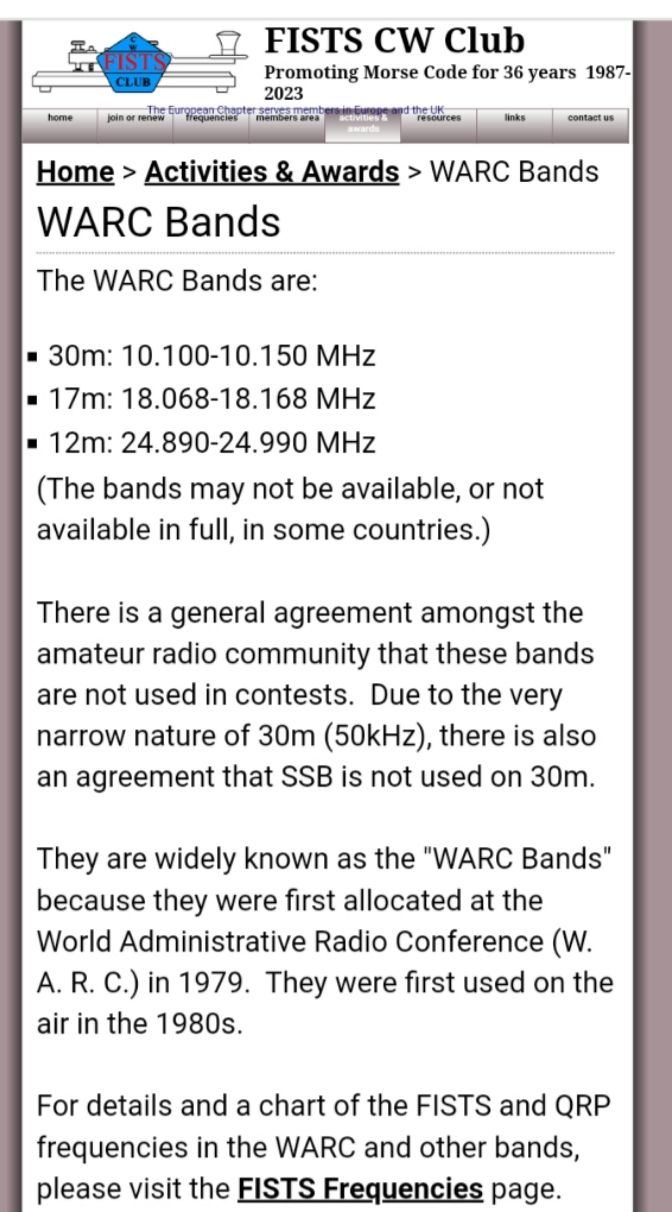Viewport: 672px width, 1212px height.
Task: Open the links nav item
Action: pyautogui.click(x=514, y=118)
